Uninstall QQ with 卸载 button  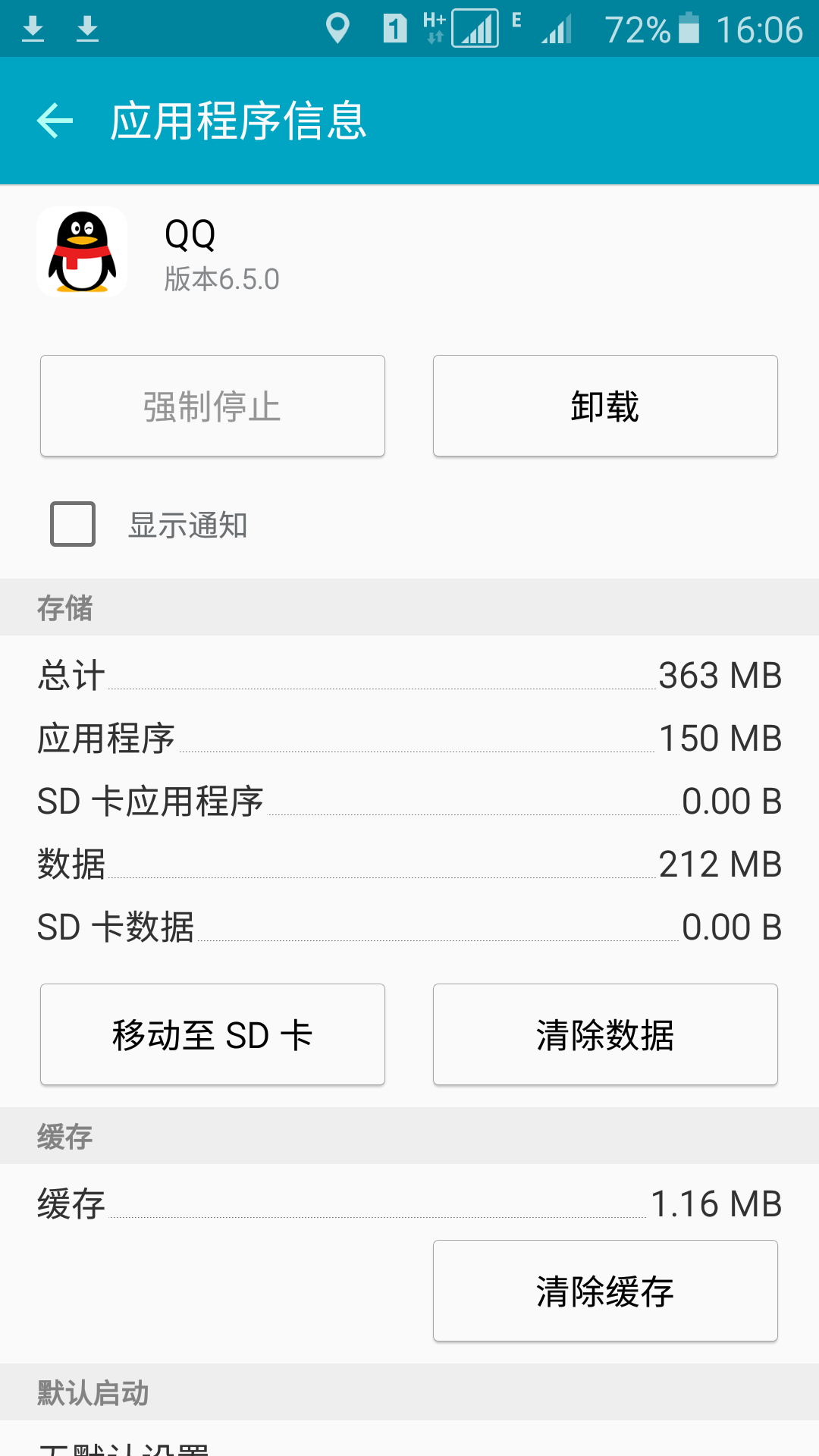[x=605, y=406]
